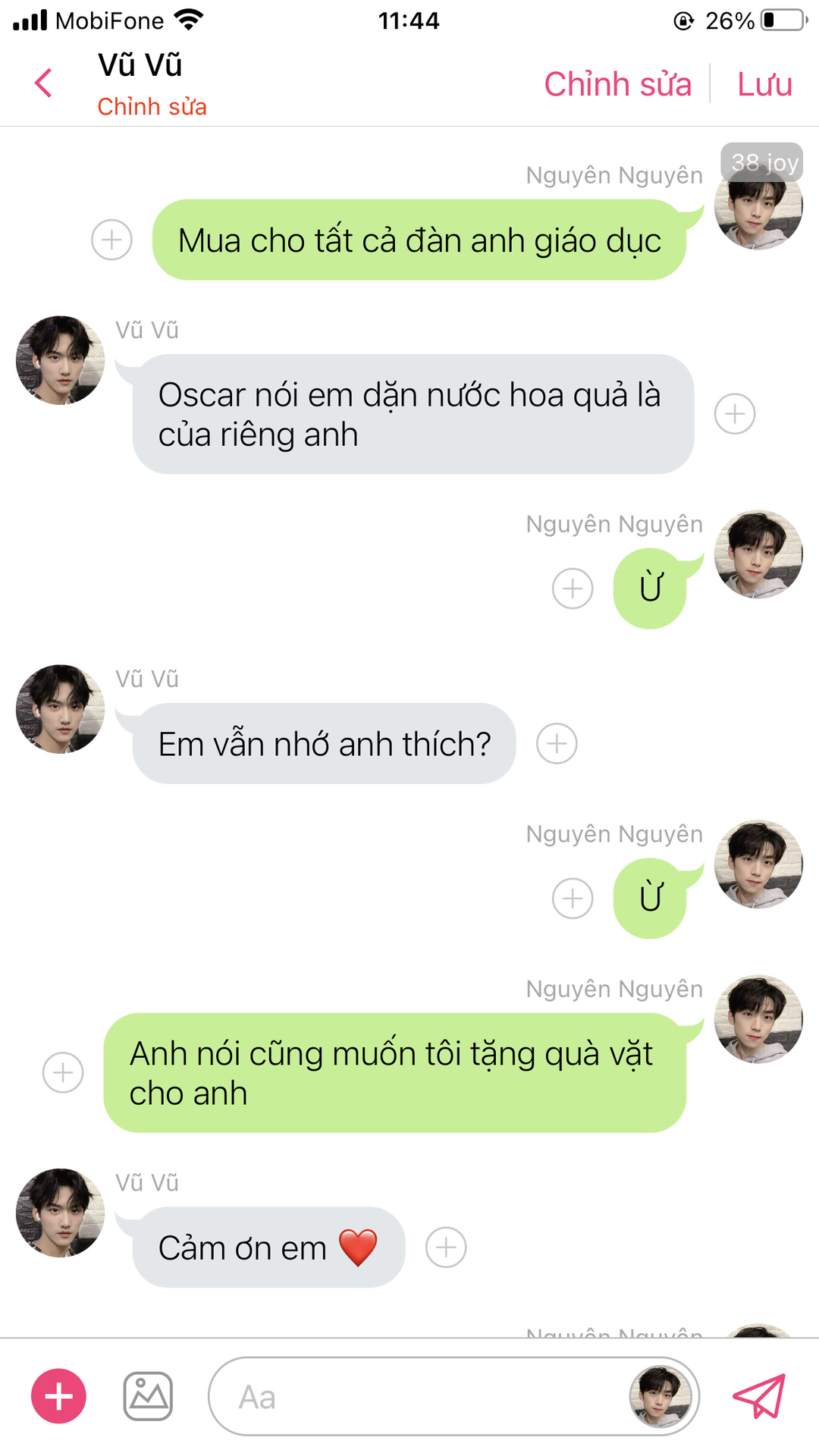Tap Chỉnh sửa in the top bar
The image size is (819, 1456).
[x=617, y=84]
